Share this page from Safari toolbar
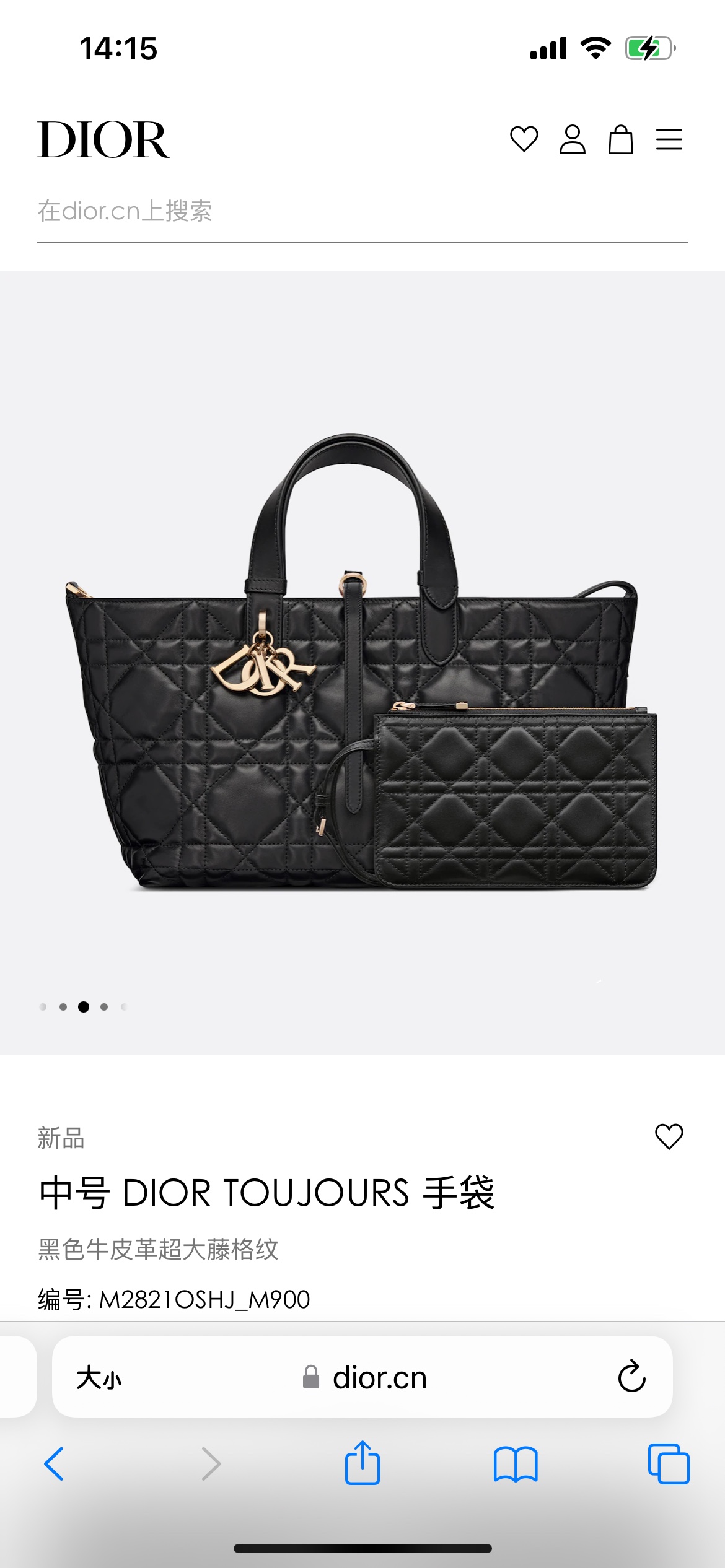The height and width of the screenshot is (1568, 725). tap(362, 1463)
